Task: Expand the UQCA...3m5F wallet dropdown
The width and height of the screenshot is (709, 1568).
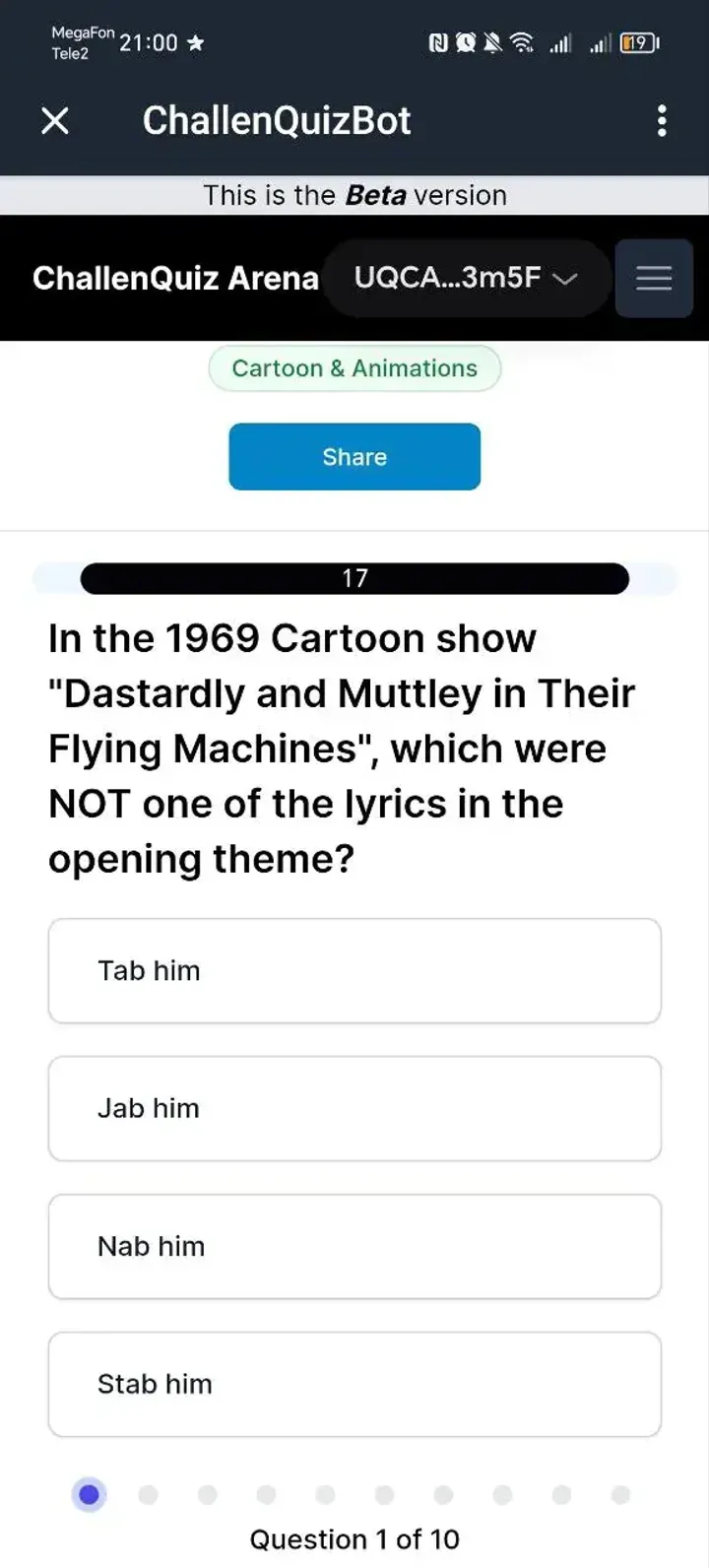Action: [x=466, y=278]
